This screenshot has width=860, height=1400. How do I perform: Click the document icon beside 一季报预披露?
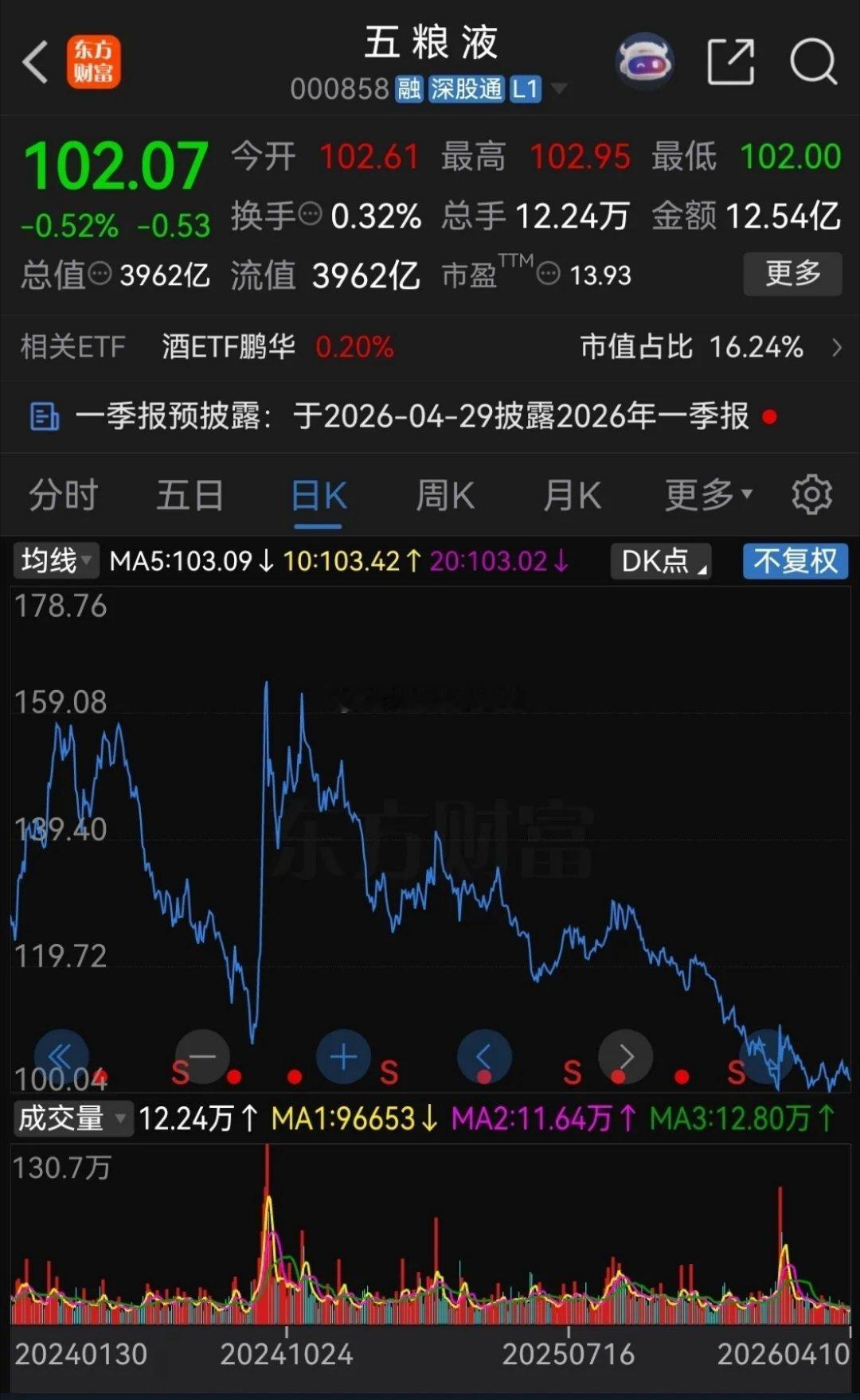click(x=45, y=416)
